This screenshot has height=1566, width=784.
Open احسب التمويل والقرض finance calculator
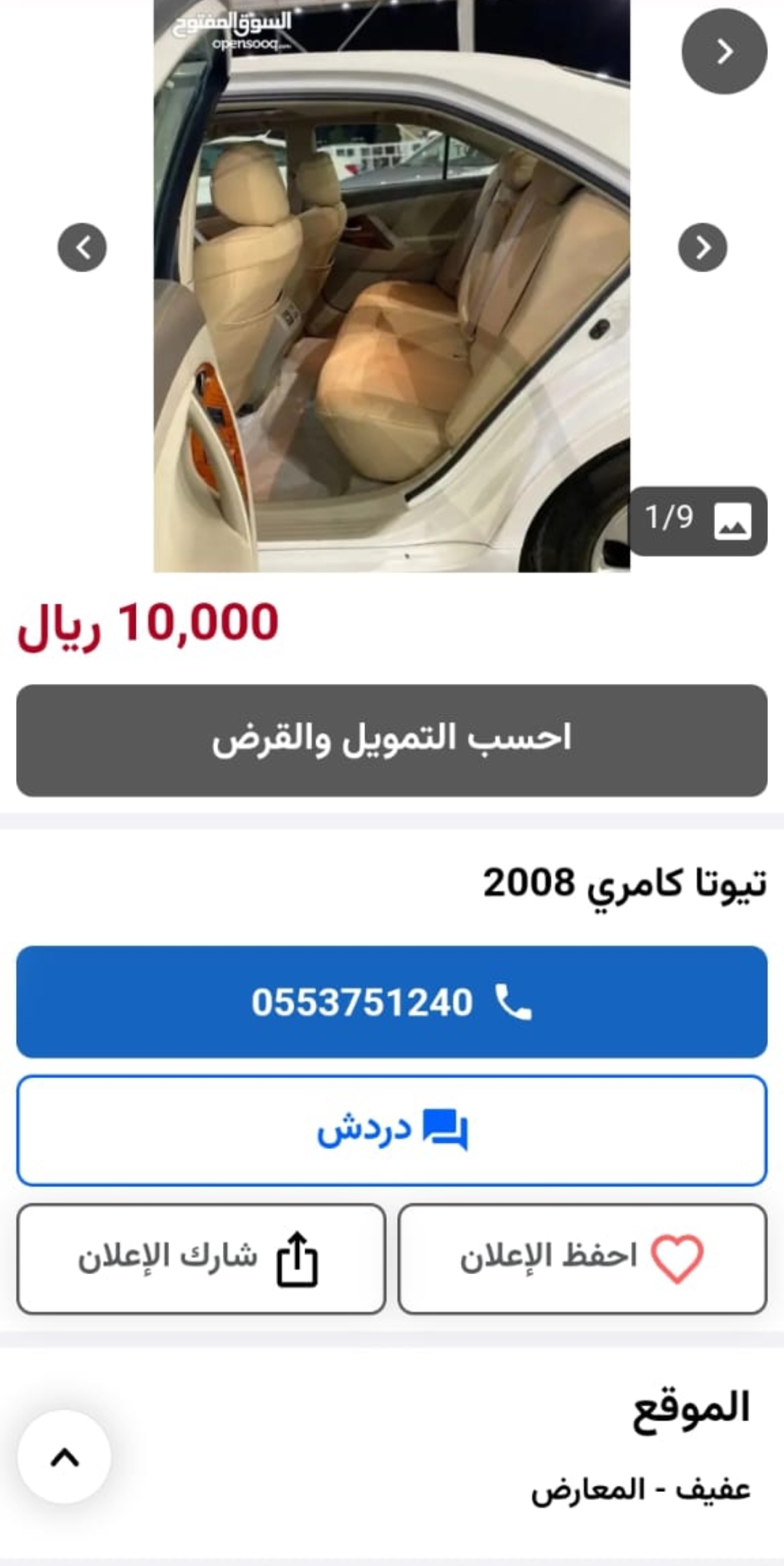point(392,741)
